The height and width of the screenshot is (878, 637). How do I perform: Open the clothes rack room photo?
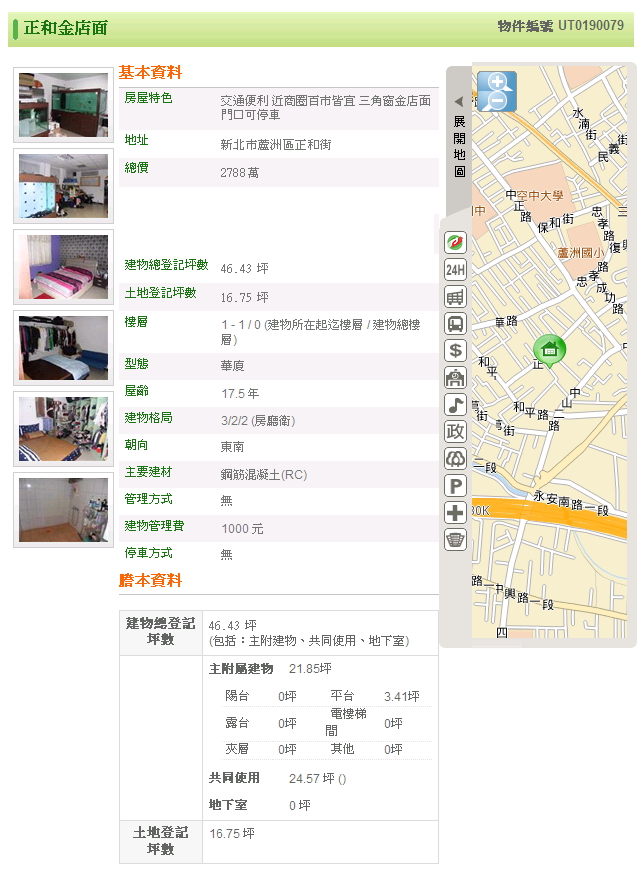(x=63, y=347)
